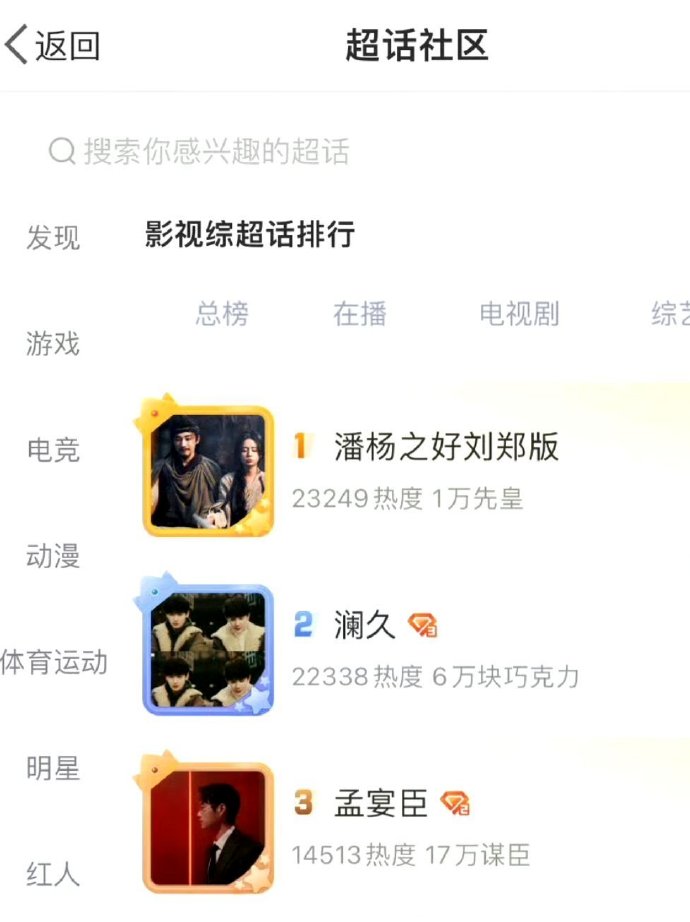Switch to the 总榜 ranking tab
Viewport: 690px width, 922px height.
pos(222,314)
